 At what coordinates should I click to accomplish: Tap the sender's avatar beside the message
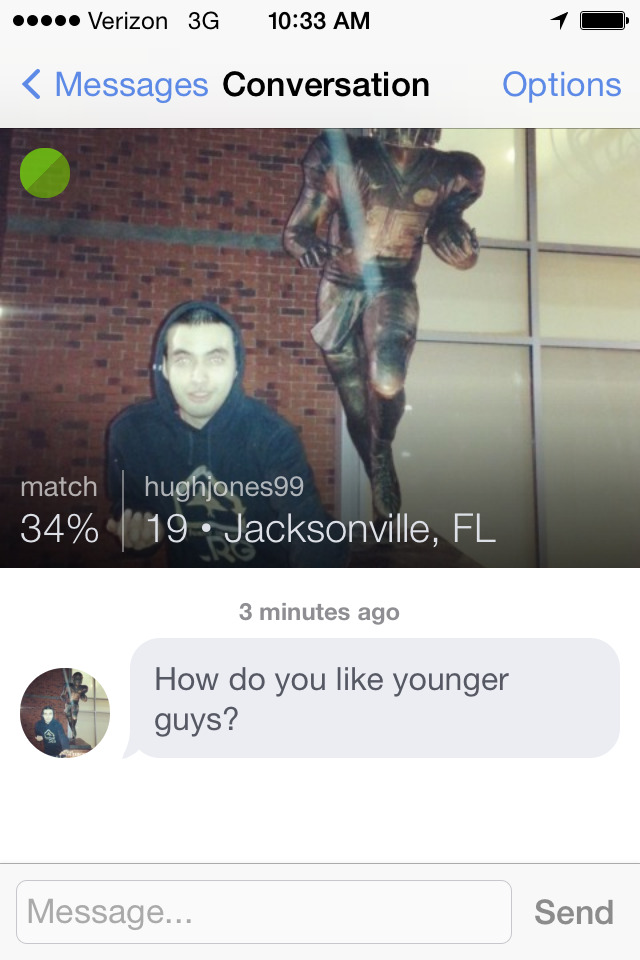65,713
